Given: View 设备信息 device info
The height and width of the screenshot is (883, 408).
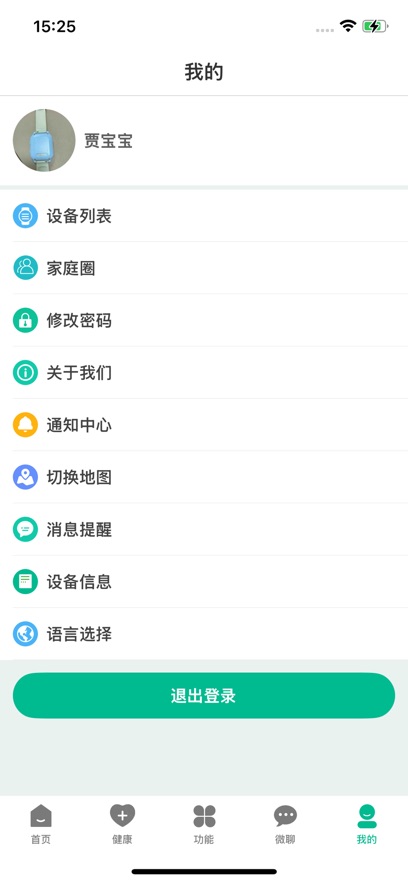Looking at the screenshot, I should [x=204, y=582].
